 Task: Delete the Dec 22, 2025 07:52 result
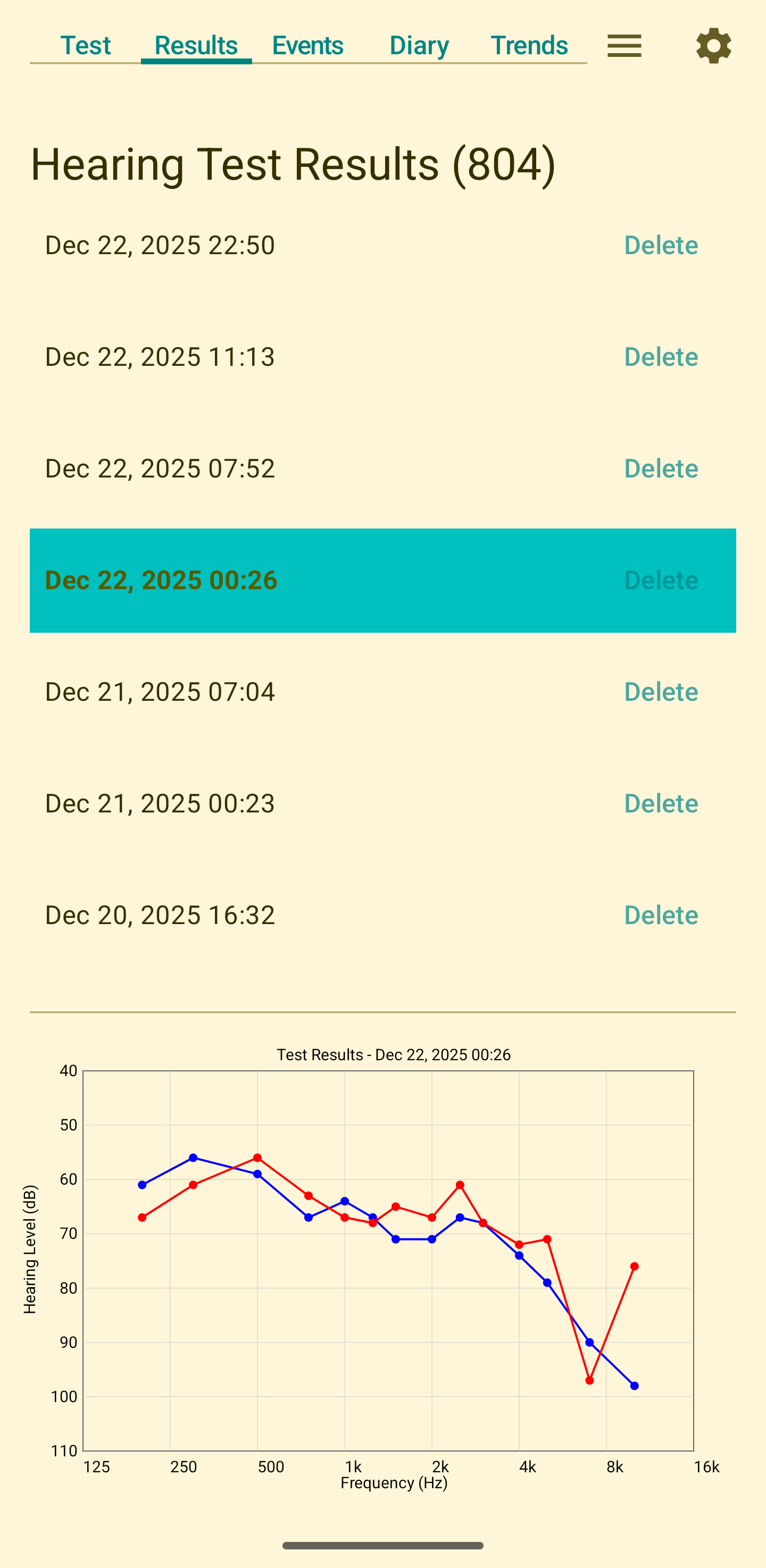[661, 468]
